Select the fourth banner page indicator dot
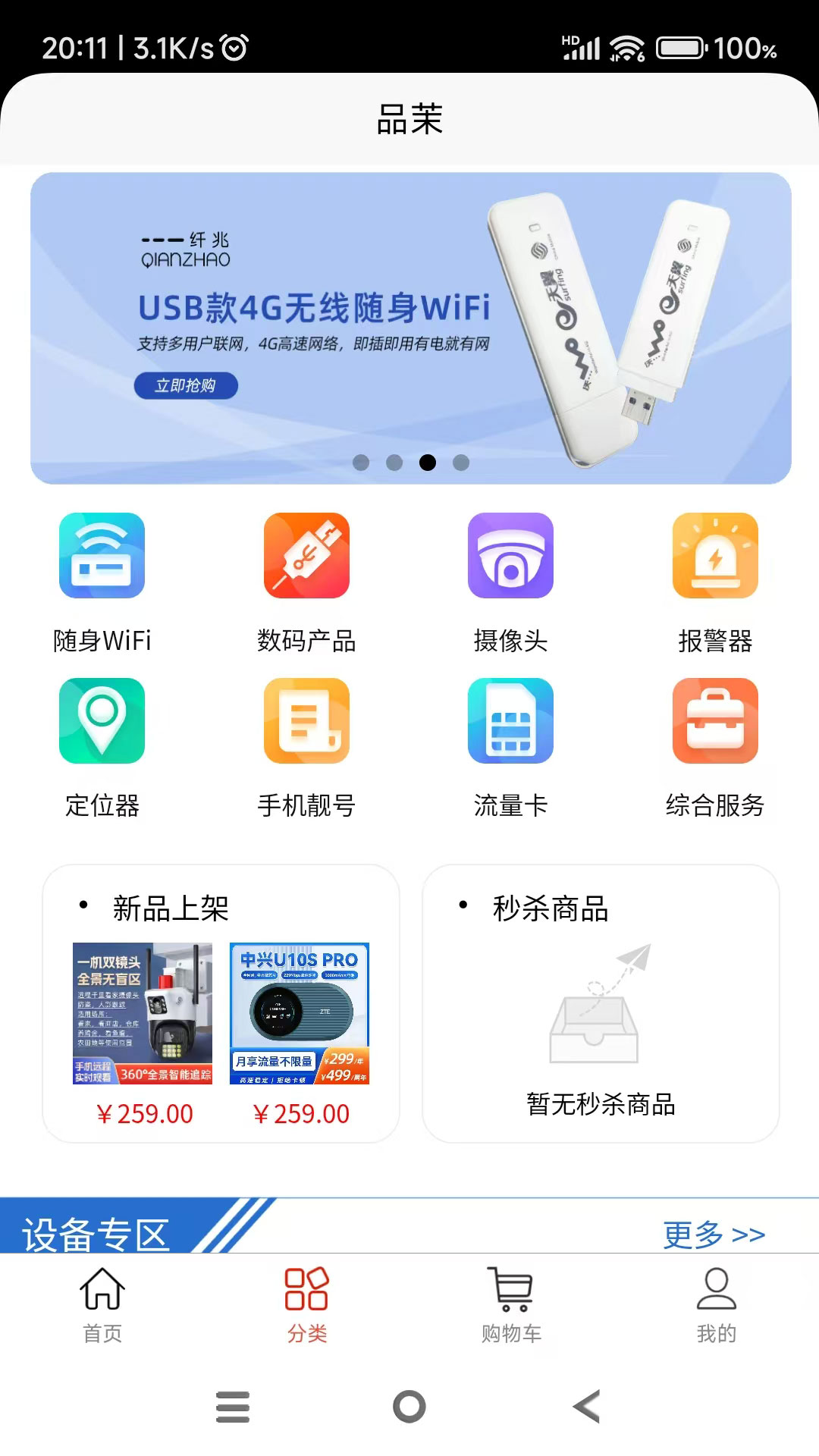819x1456 pixels. [461, 463]
